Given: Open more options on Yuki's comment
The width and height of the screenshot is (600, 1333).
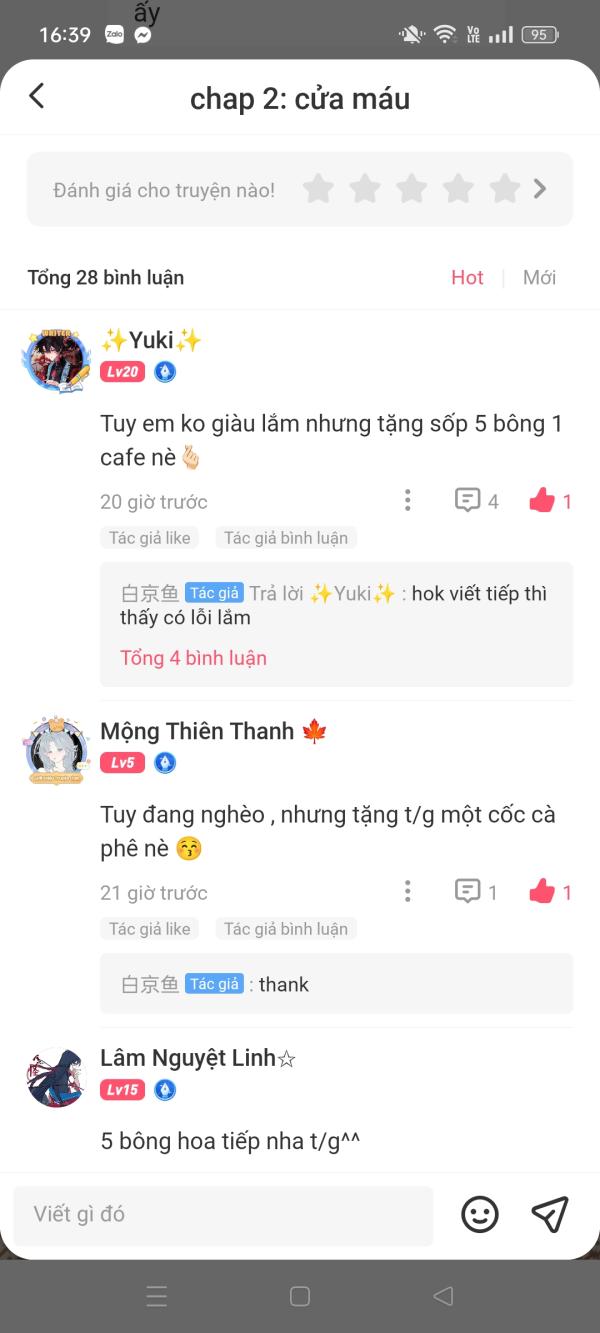Looking at the screenshot, I should click(x=407, y=501).
